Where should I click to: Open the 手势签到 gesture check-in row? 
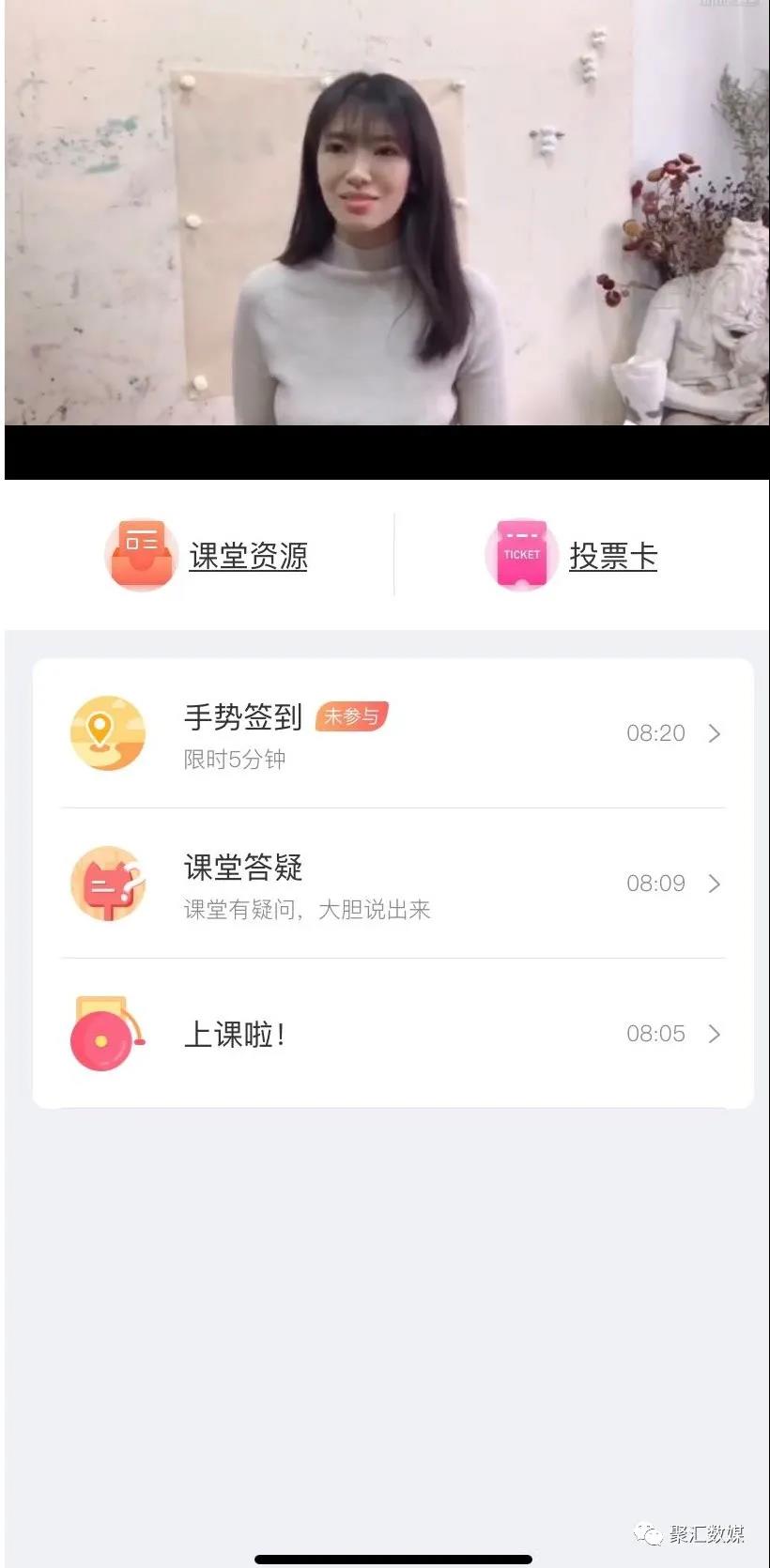click(393, 733)
